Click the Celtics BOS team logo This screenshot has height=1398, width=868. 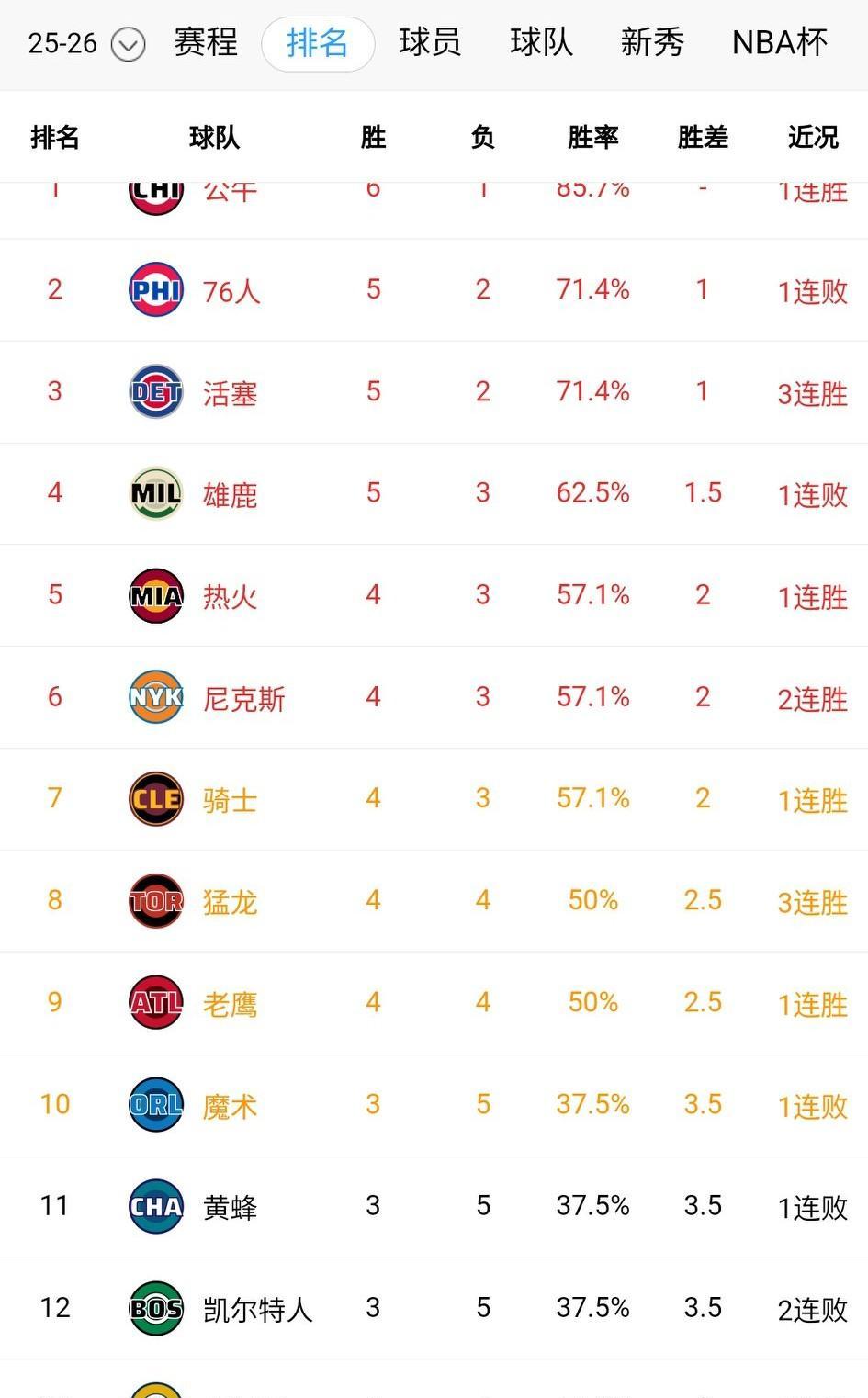[x=155, y=1309]
